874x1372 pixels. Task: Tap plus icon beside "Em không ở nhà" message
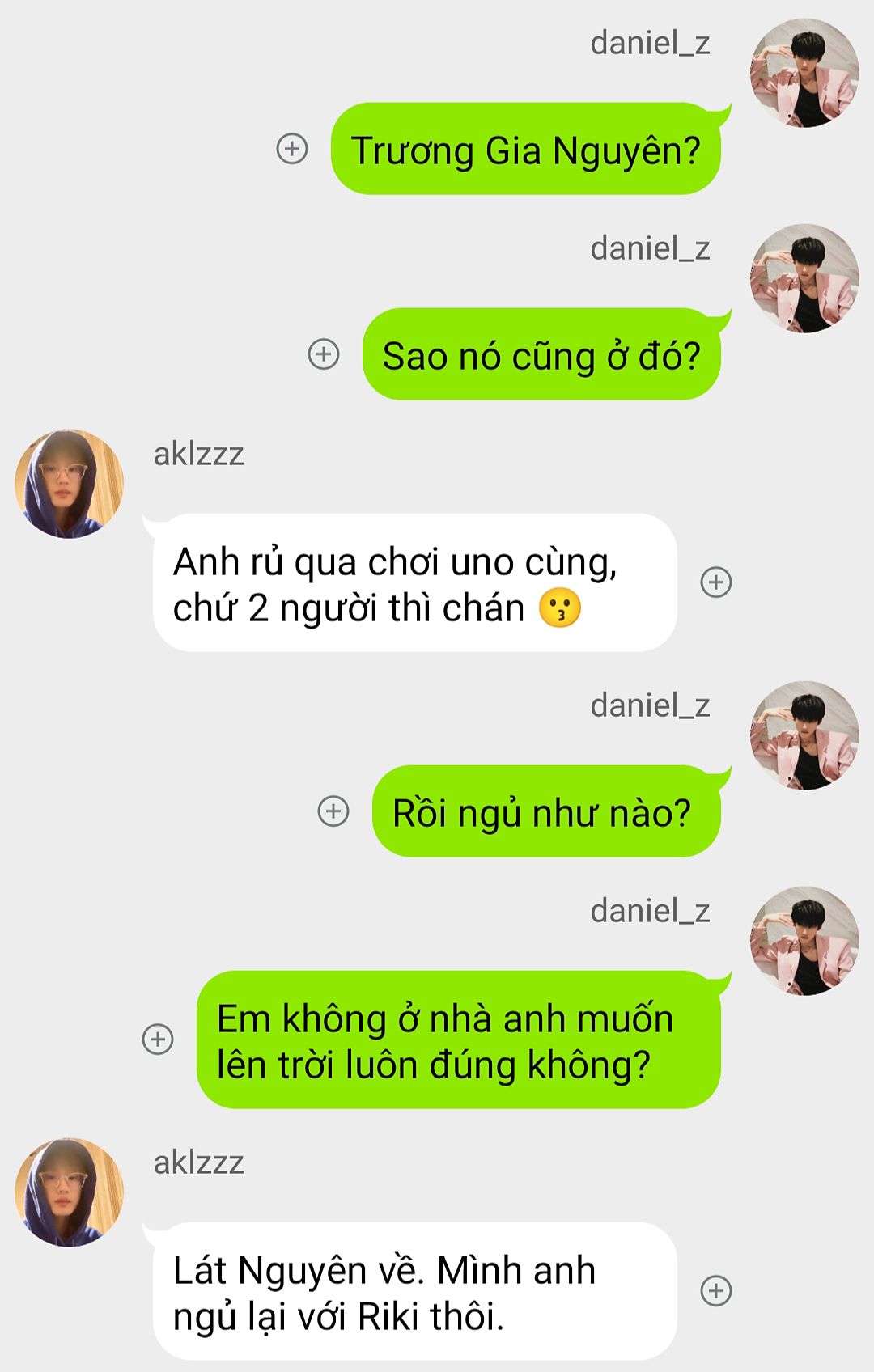coord(158,1040)
